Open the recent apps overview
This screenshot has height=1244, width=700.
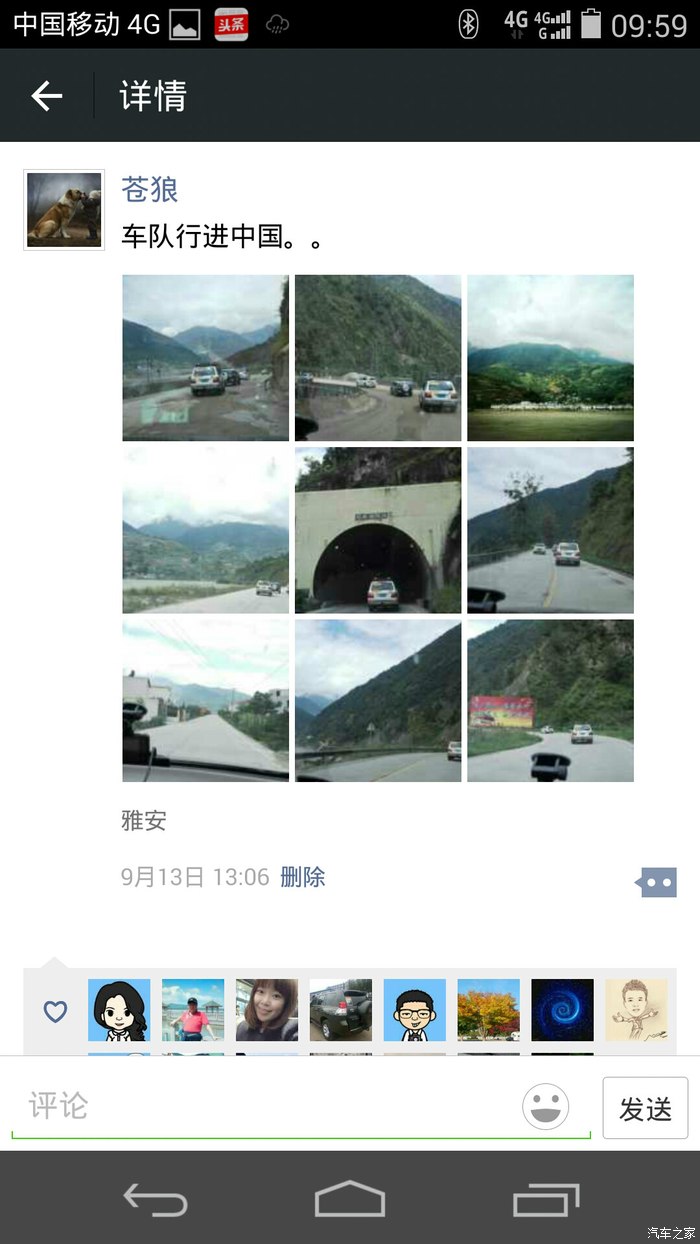[545, 1198]
